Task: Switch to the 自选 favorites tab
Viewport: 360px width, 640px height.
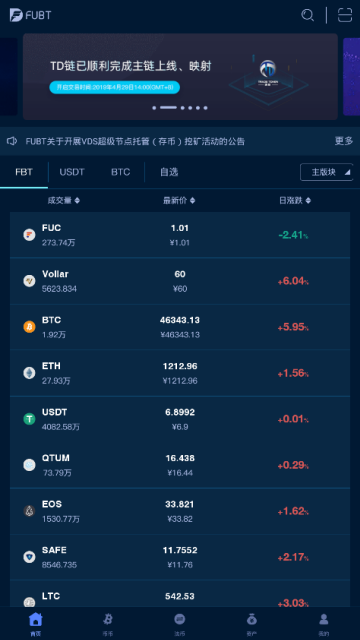Action: point(169,172)
